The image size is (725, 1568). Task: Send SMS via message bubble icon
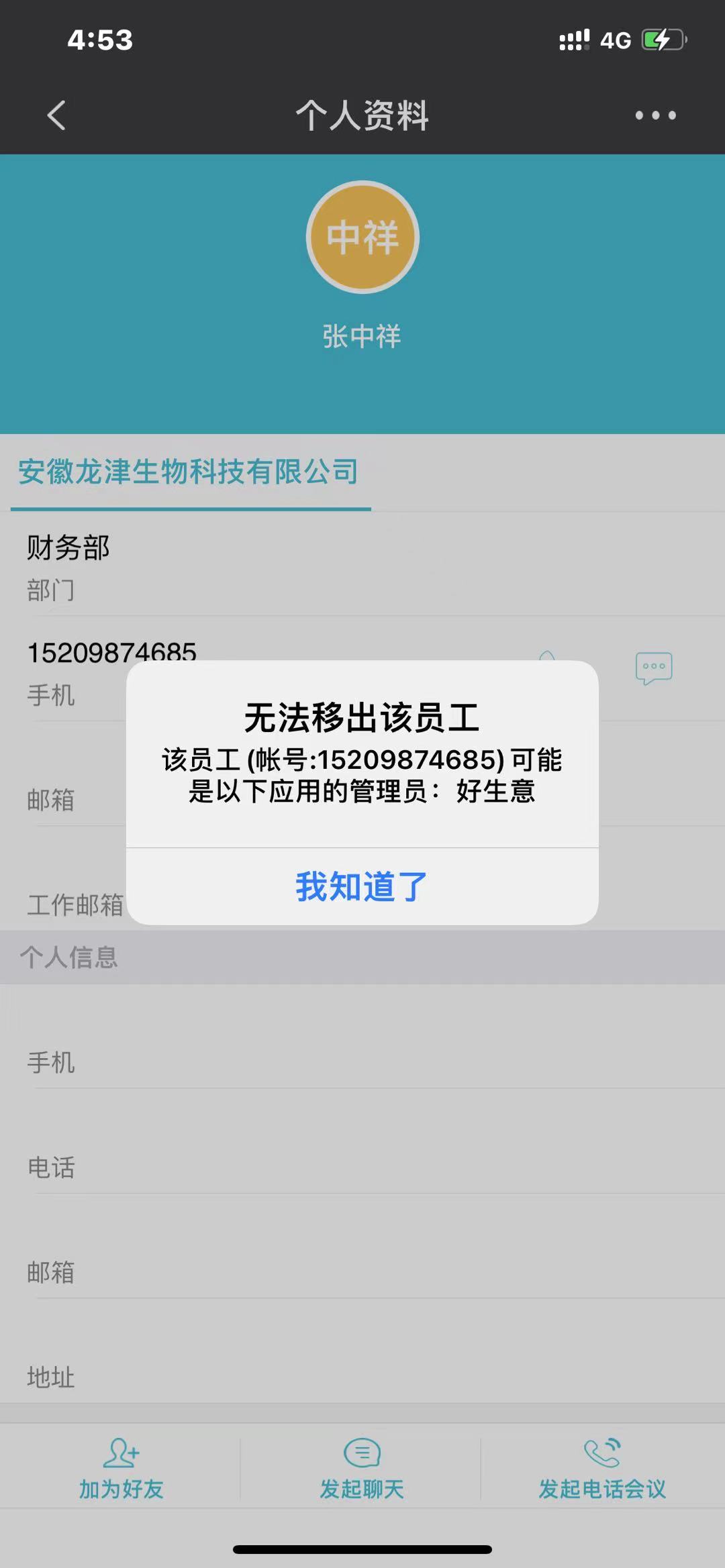pos(653,668)
